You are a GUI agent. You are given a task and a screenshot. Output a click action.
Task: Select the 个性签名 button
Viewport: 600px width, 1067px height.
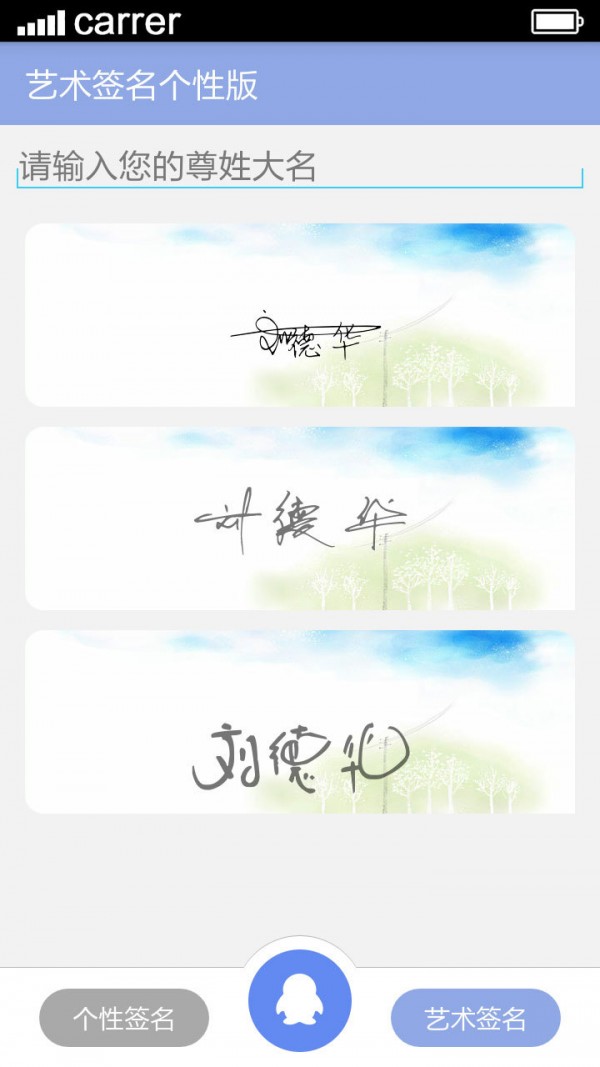click(124, 1018)
